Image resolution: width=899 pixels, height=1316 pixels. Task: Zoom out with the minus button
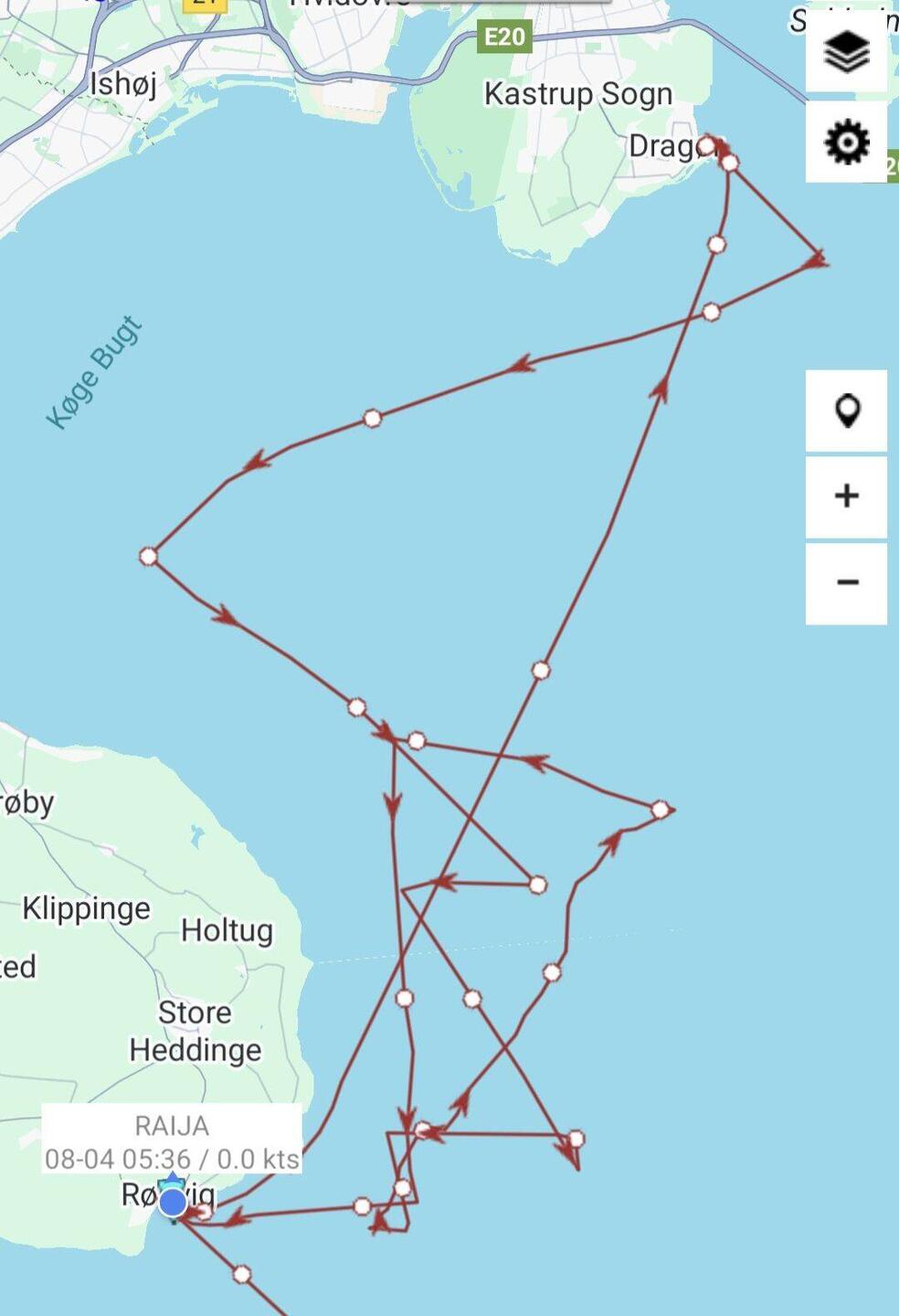(x=846, y=582)
